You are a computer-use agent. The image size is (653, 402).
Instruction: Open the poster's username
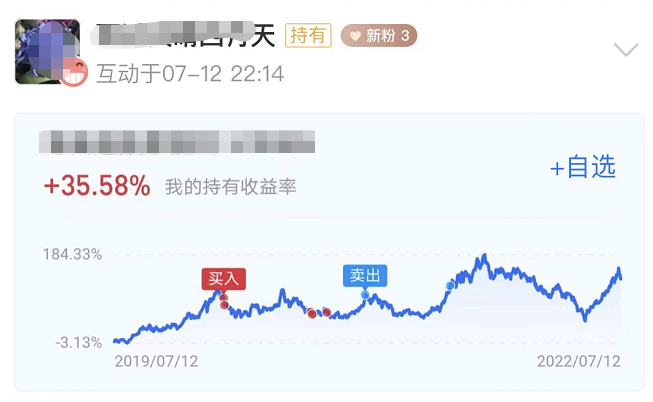tap(184, 35)
